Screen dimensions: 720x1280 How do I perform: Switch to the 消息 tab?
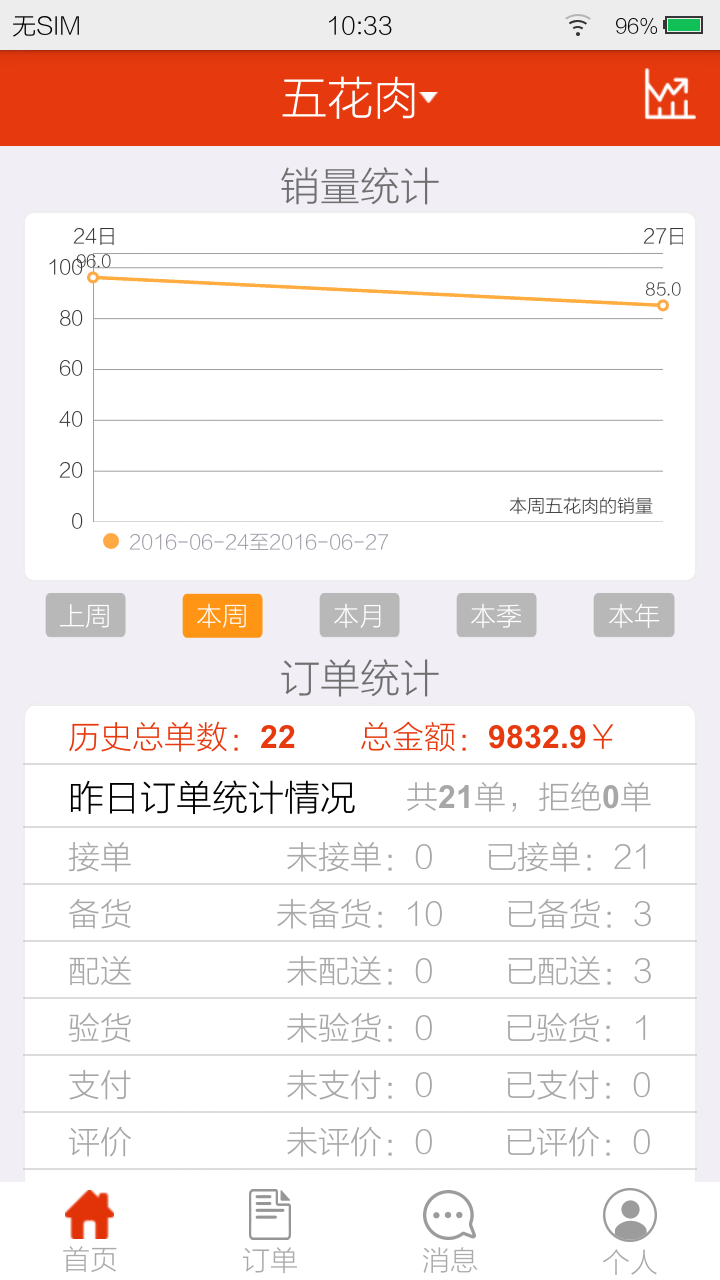[449, 1231]
